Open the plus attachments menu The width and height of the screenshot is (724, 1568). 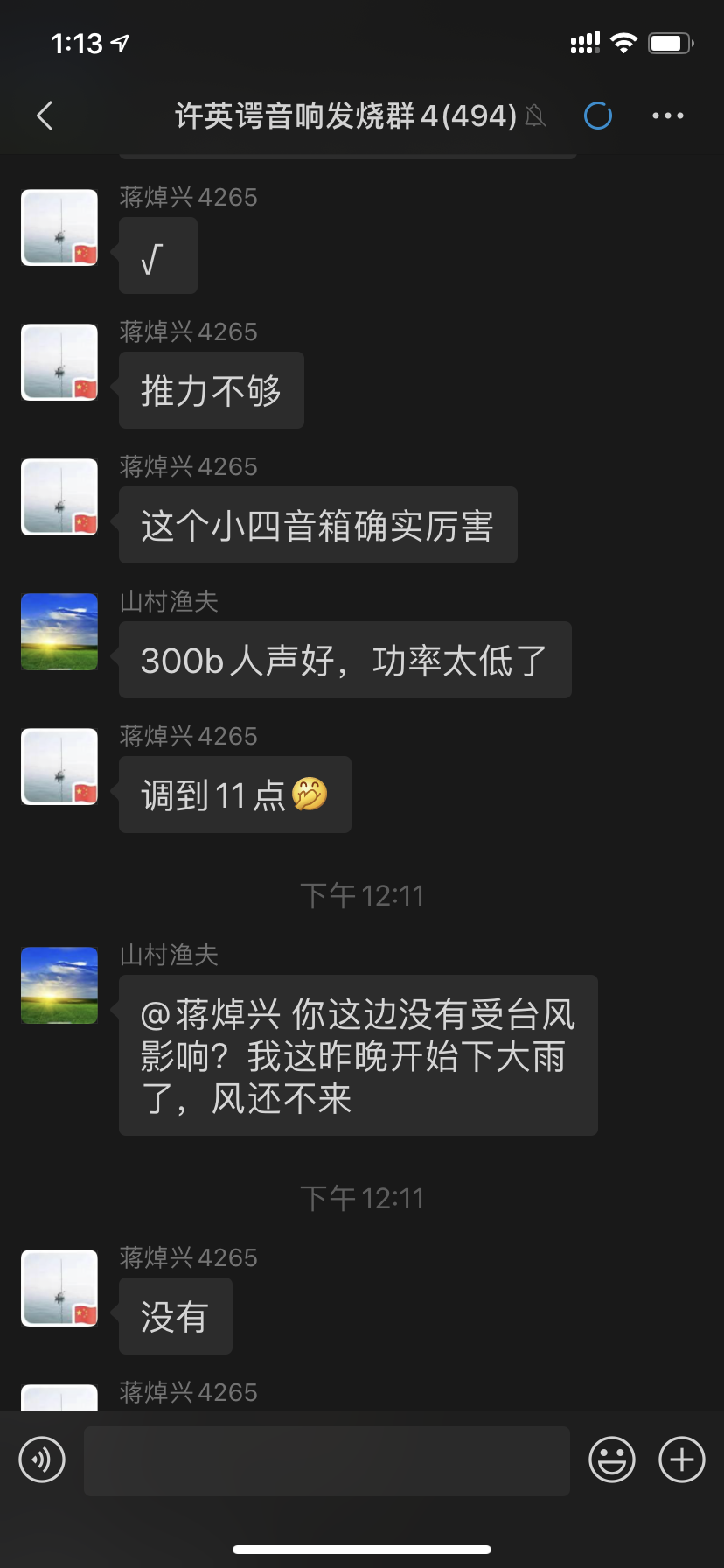pyautogui.click(x=681, y=1459)
